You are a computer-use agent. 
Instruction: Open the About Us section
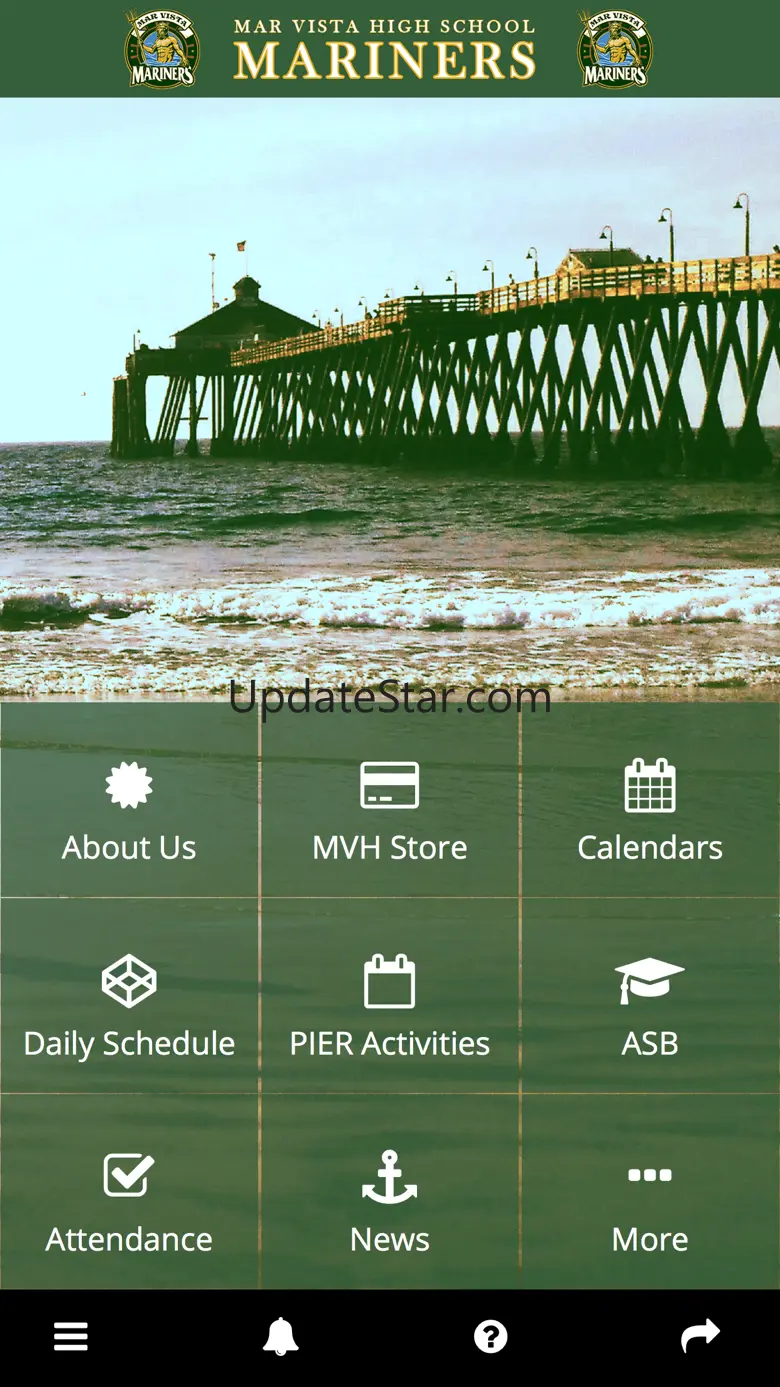(x=129, y=800)
